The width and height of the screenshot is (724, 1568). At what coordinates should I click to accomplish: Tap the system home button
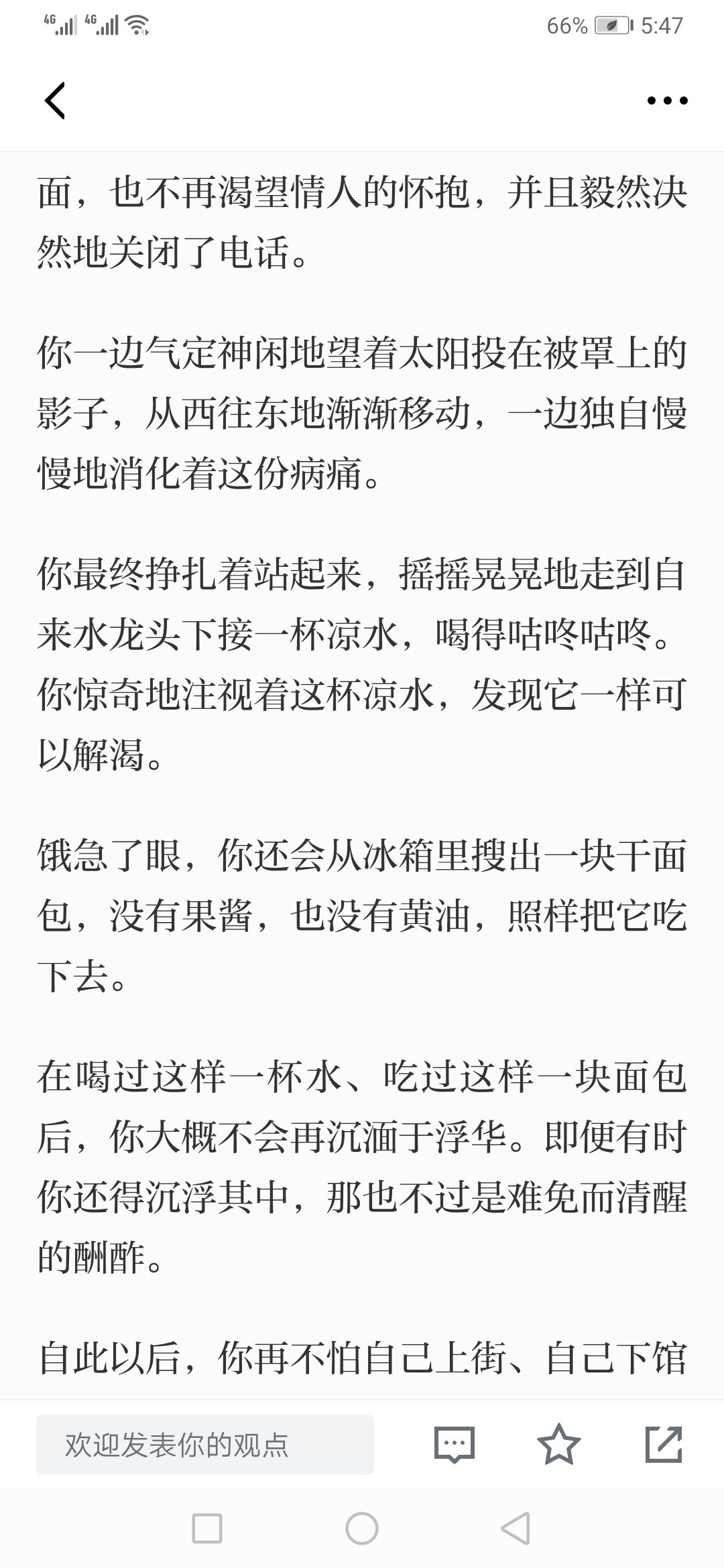pos(362,1528)
